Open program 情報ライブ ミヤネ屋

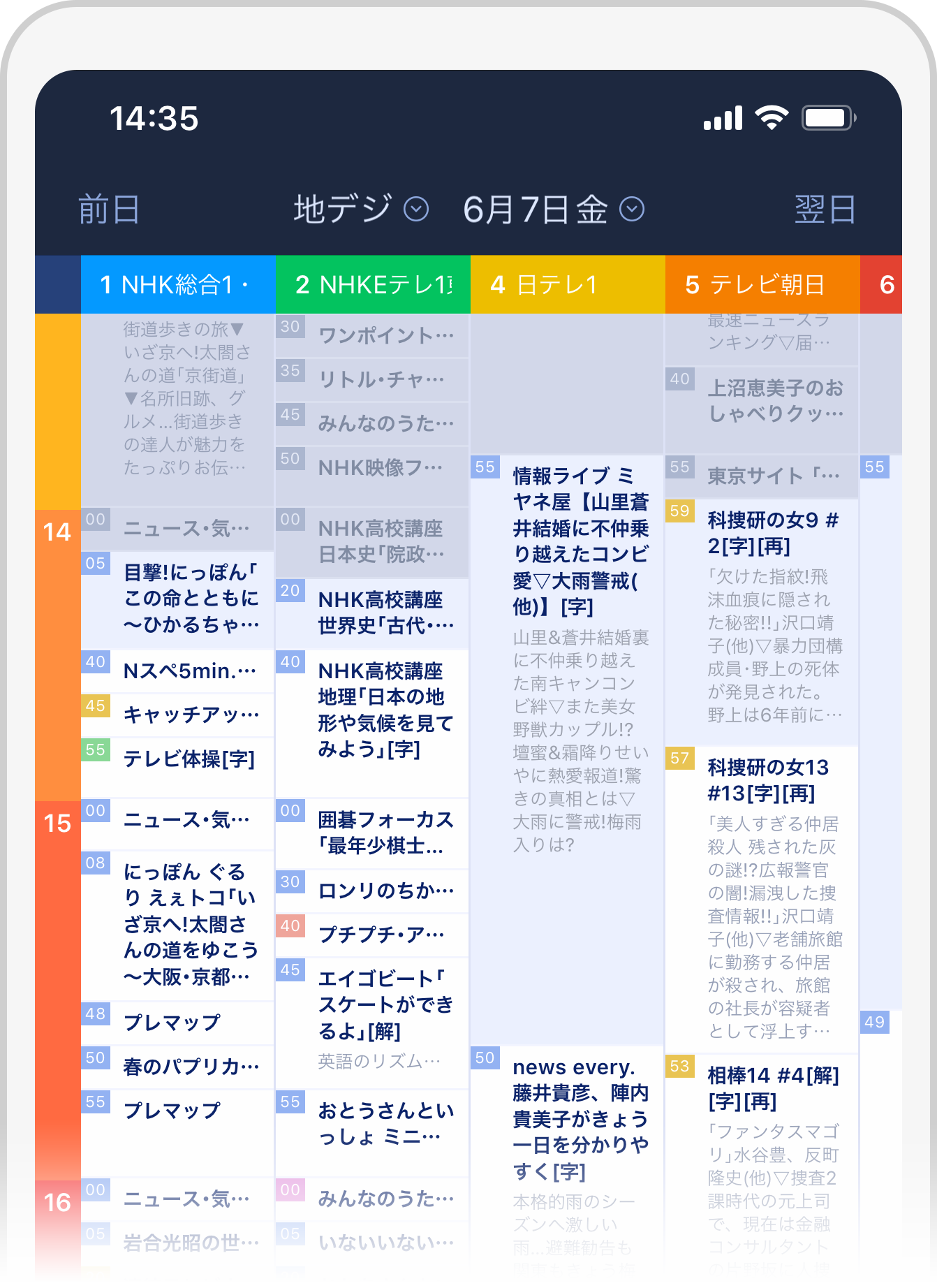[x=580, y=541]
